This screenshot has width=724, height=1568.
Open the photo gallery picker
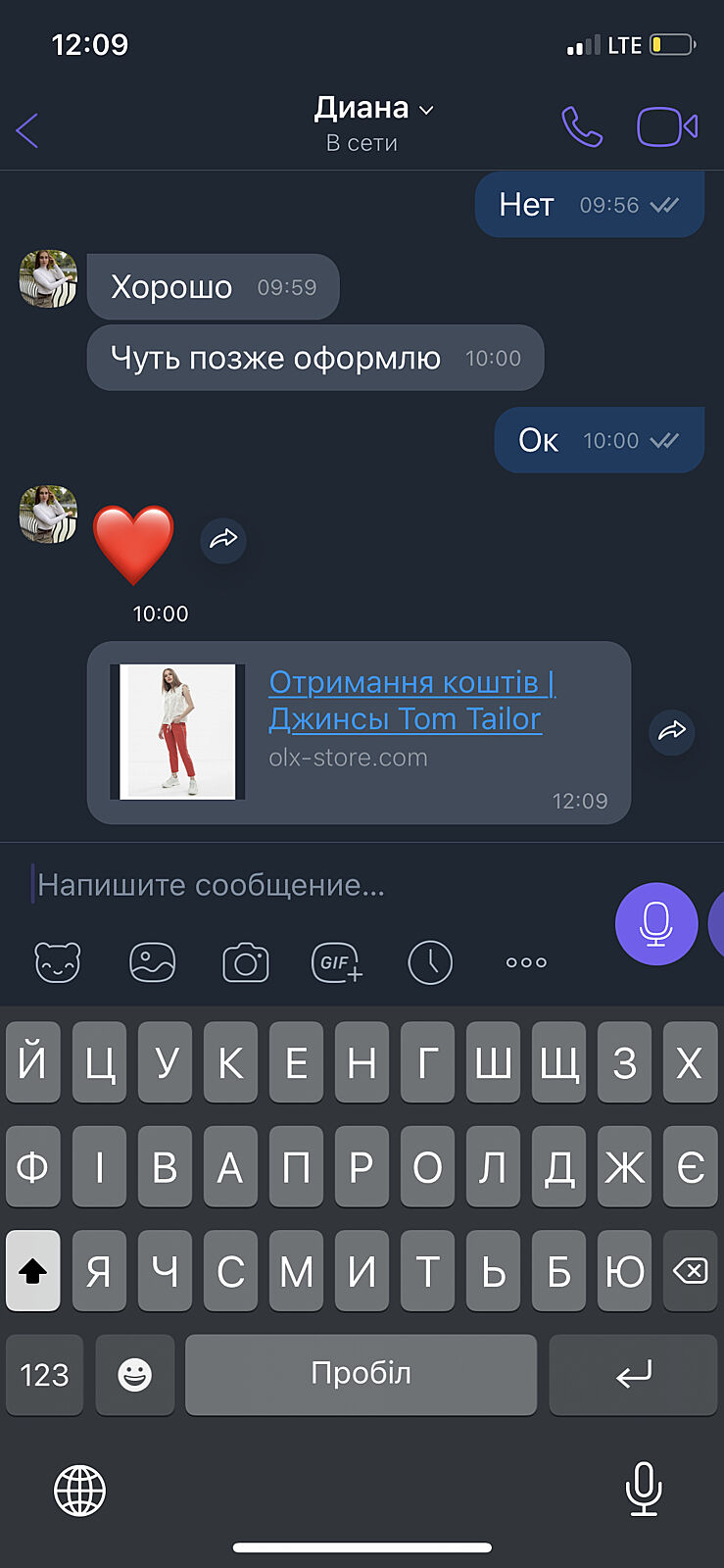click(152, 962)
